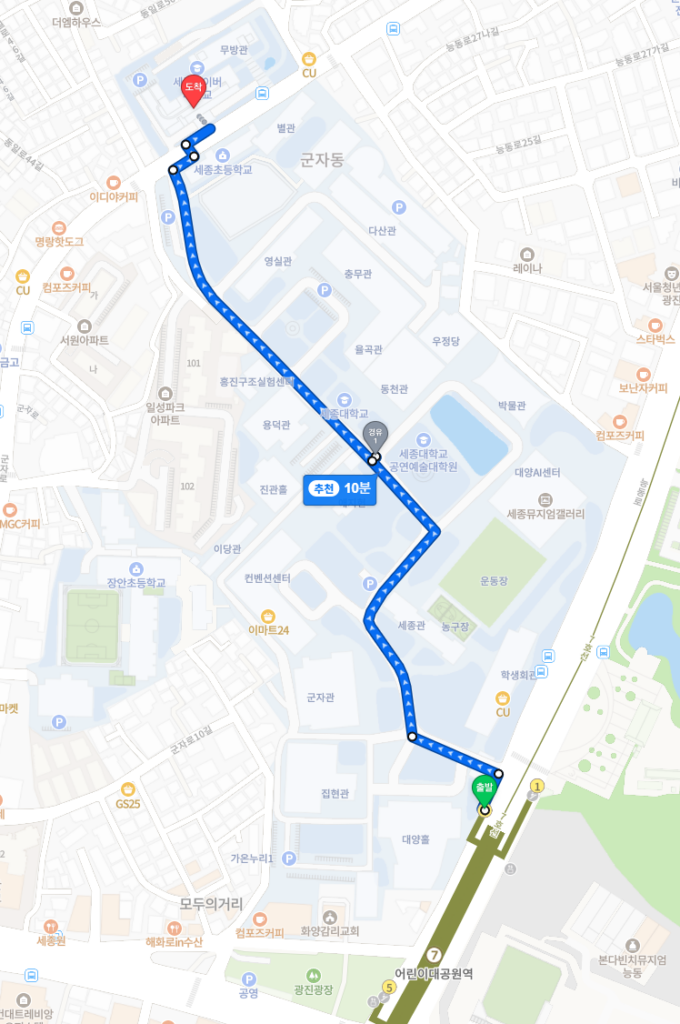Open the 명랑핫도그 place marker
Image resolution: width=680 pixels, height=1024 pixels.
60,227
